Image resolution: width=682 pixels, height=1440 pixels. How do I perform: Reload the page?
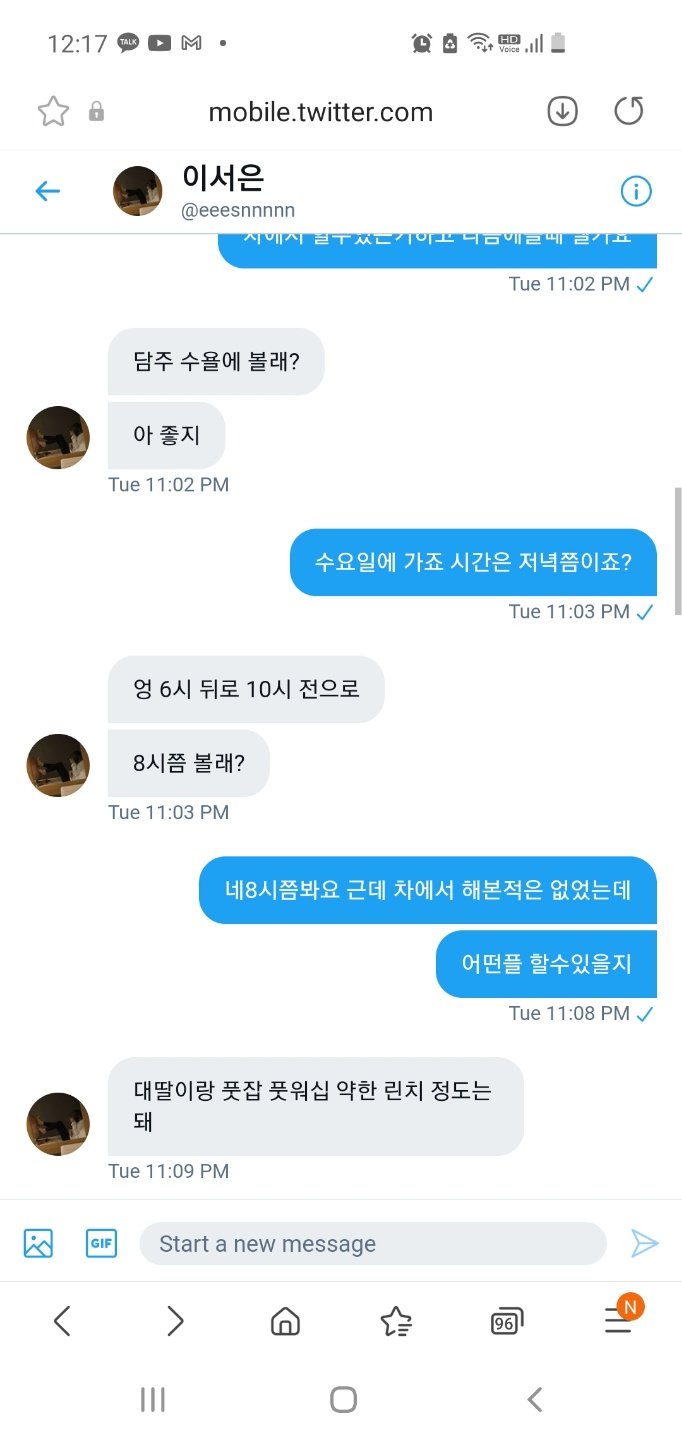click(628, 111)
